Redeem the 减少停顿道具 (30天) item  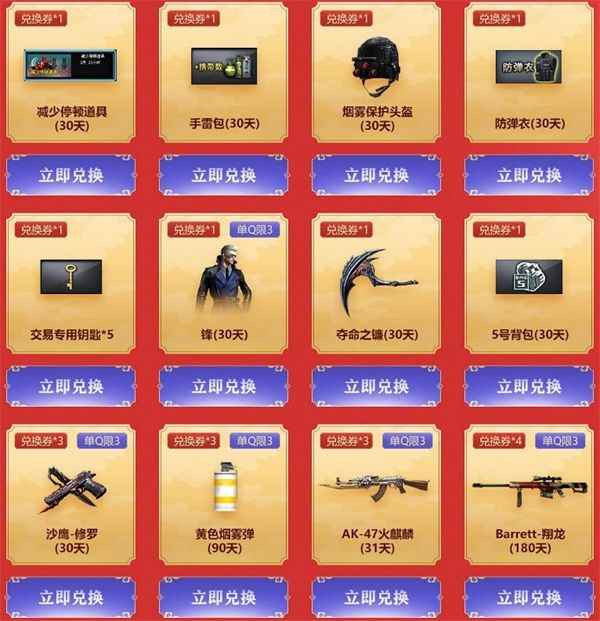click(71, 175)
